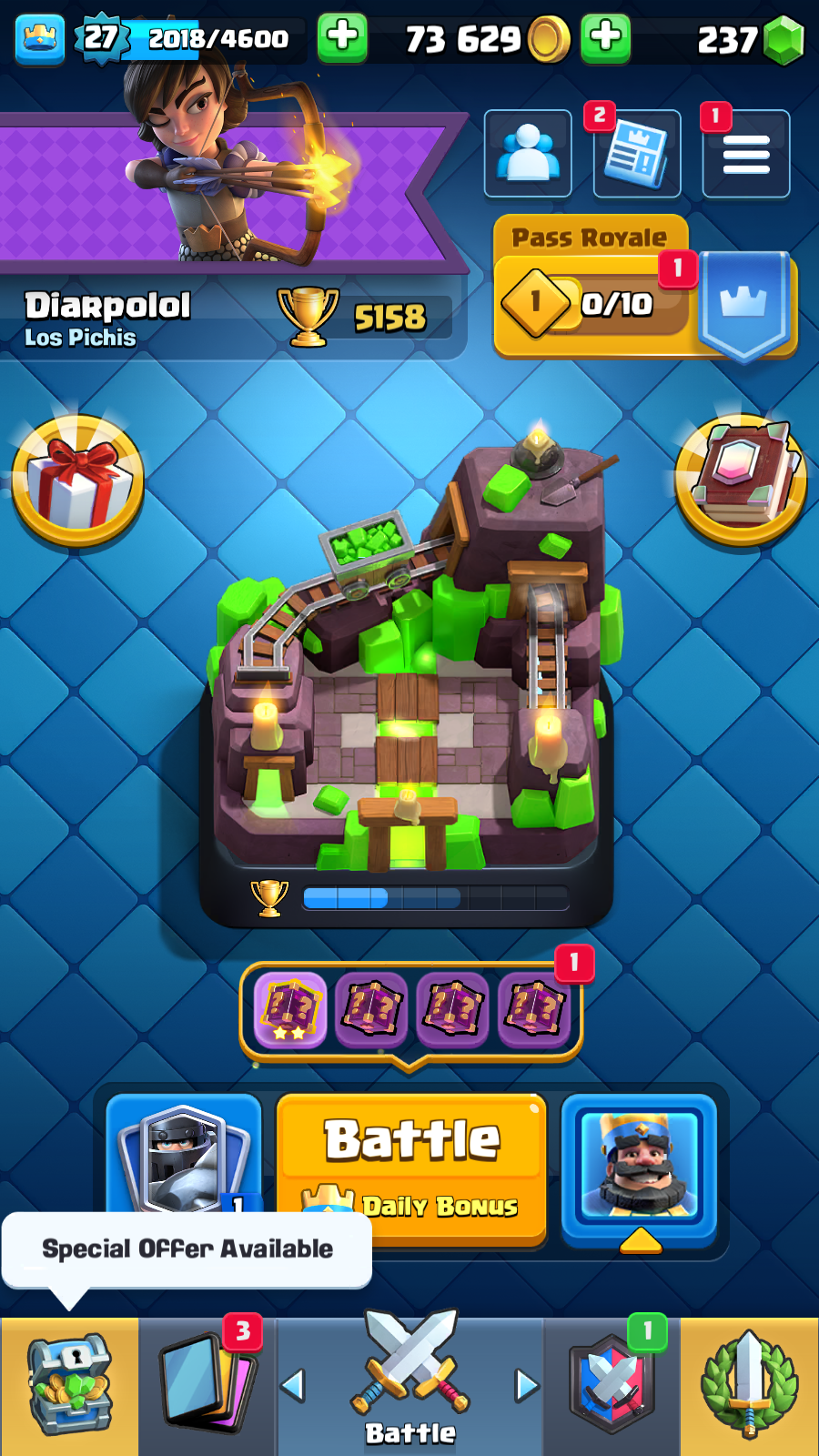Switch to the Events sword tab

749,1385
